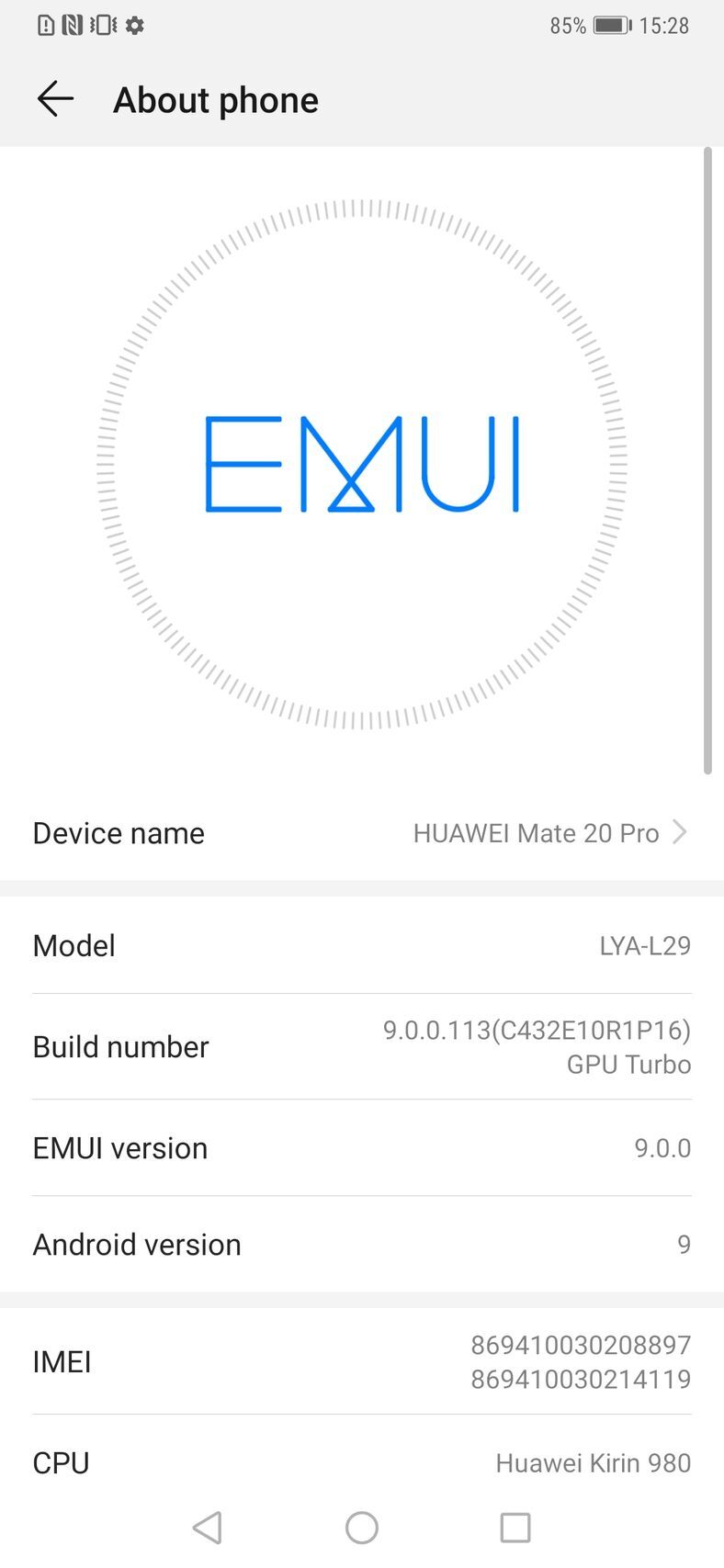Tap the battery icon in the status bar
The height and width of the screenshot is (1568, 724).
(x=614, y=26)
